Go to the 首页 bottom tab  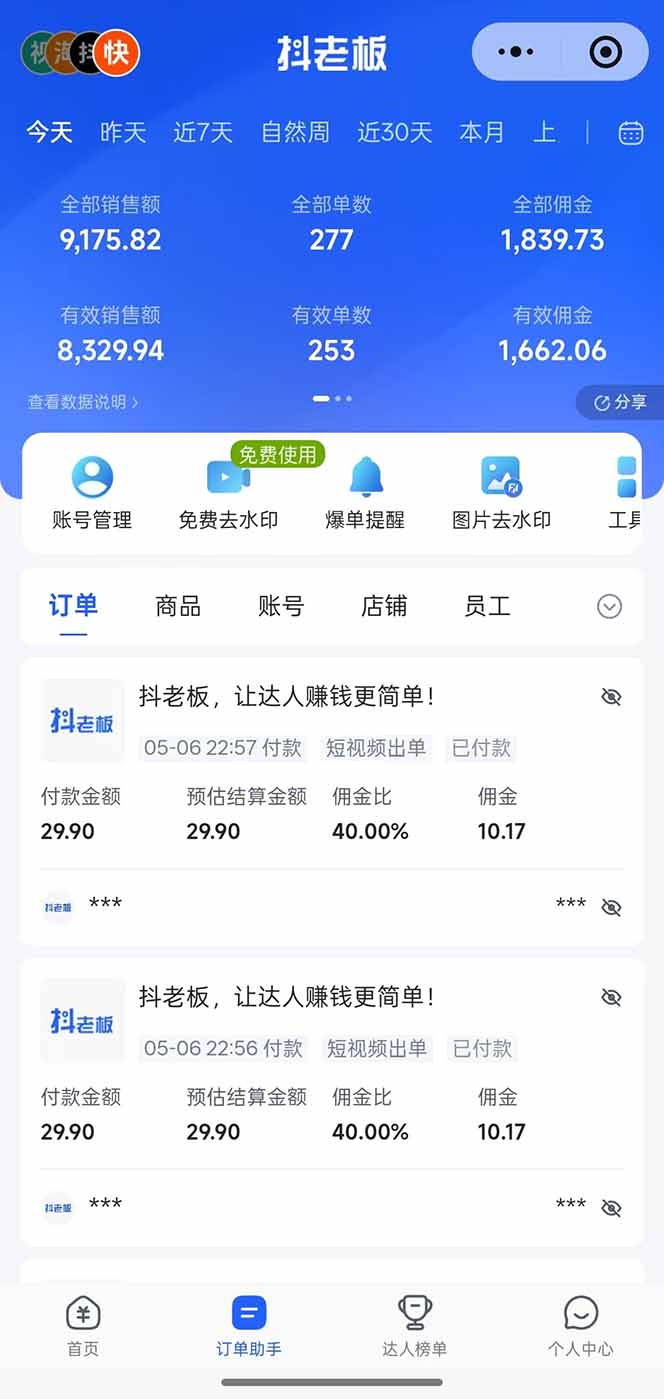[x=83, y=1326]
